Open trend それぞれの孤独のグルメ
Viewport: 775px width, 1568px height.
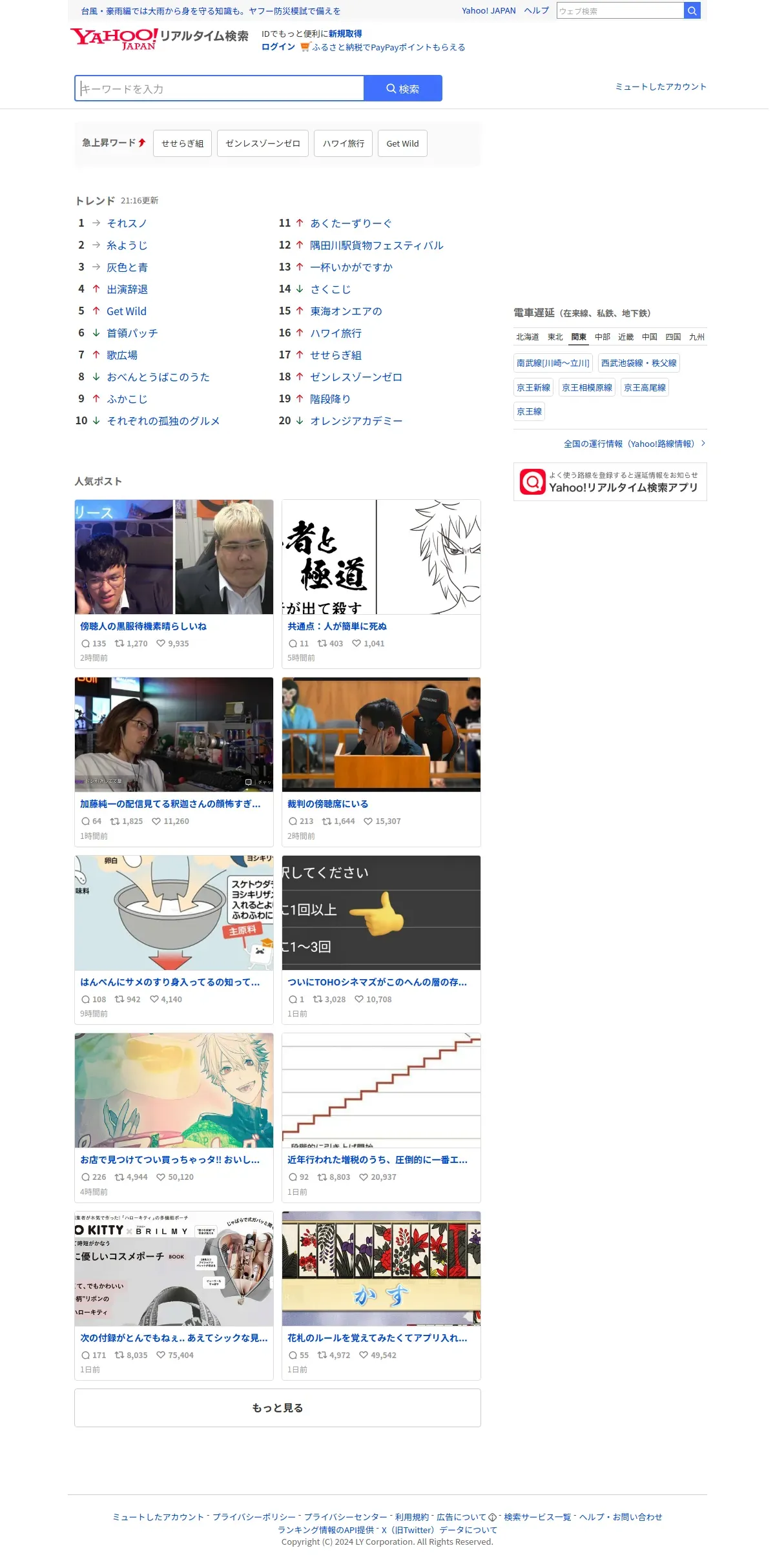(163, 421)
